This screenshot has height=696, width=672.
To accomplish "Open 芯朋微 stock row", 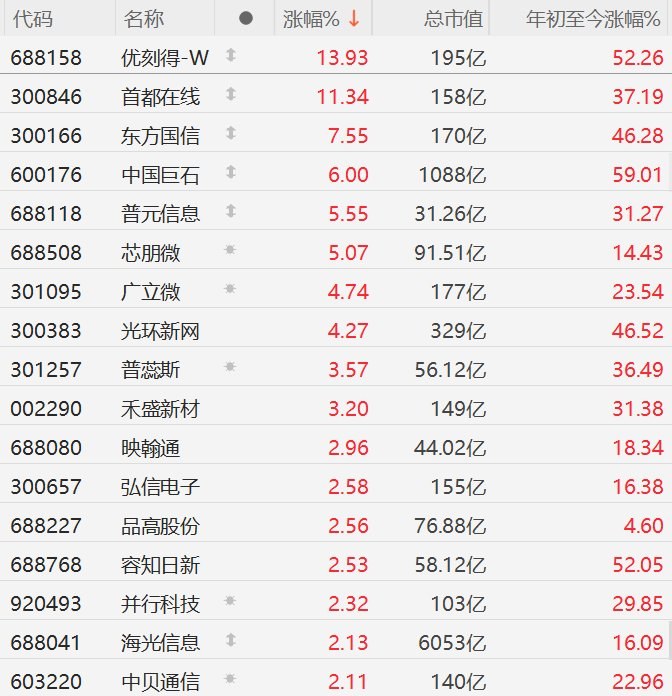I will click(151, 253).
